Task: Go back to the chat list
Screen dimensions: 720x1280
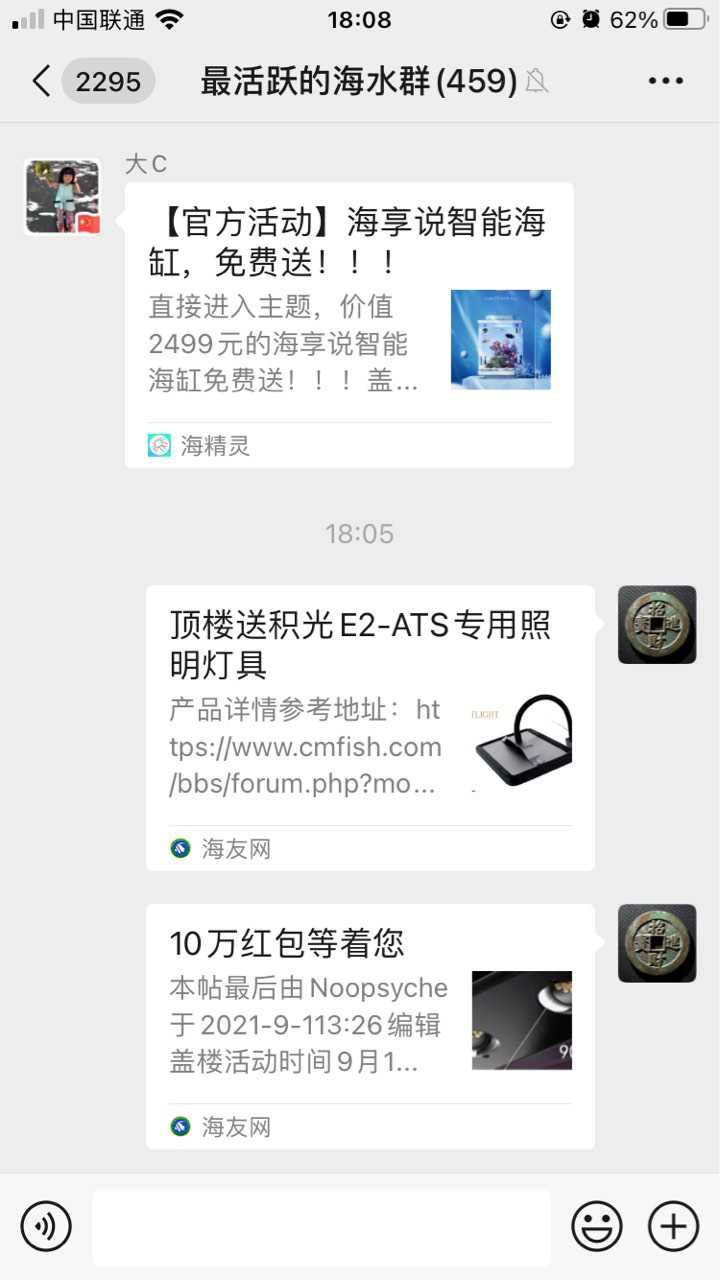Action: 40,81
